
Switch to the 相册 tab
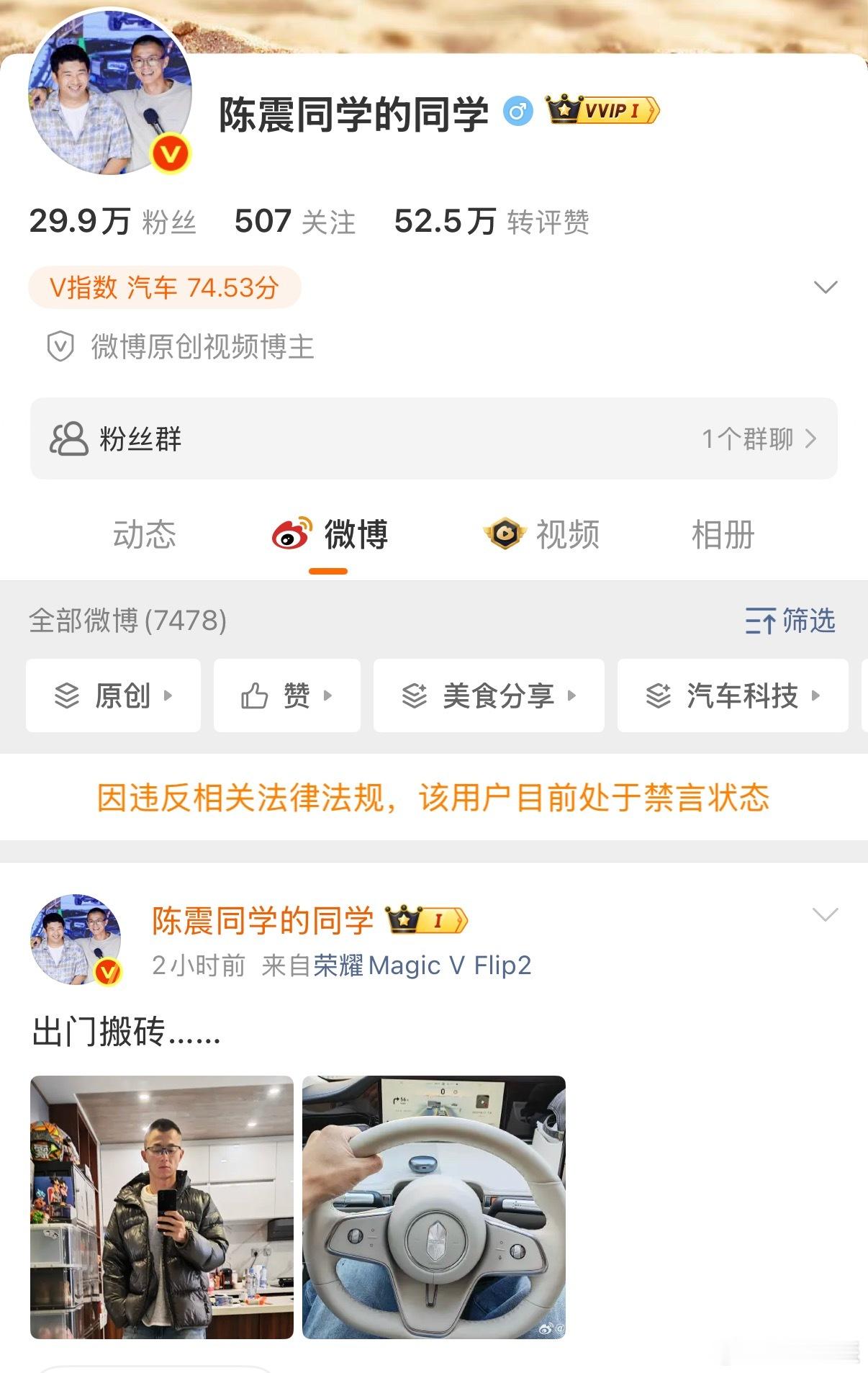tap(722, 534)
